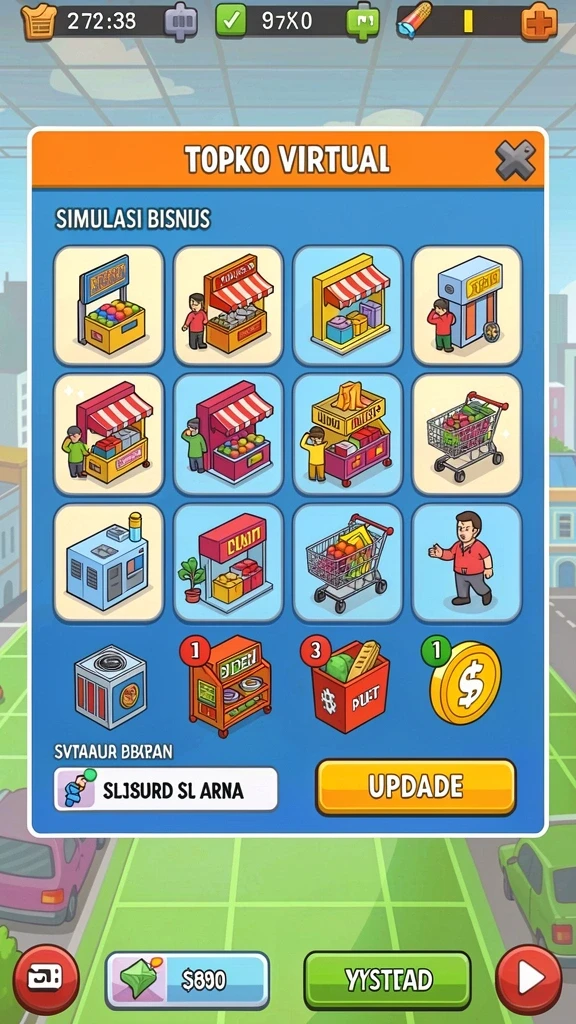This screenshot has height=1024, width=576.
Task: Tap the orange UPDADE button
Action: [x=415, y=787]
